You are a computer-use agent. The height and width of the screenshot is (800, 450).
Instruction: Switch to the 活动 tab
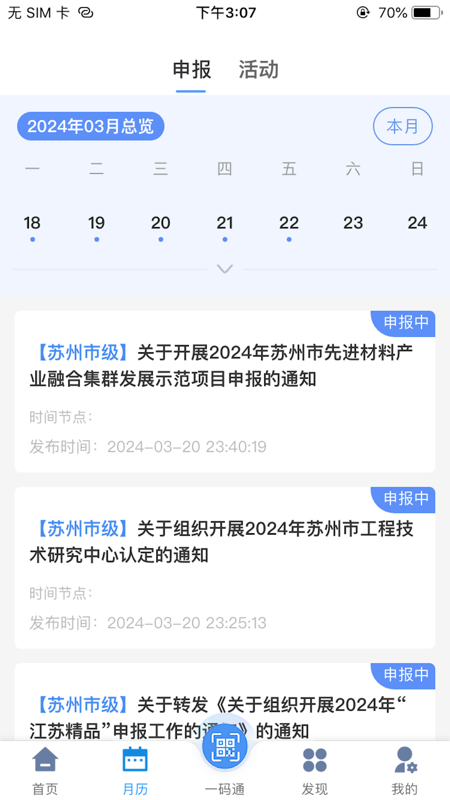(x=259, y=69)
